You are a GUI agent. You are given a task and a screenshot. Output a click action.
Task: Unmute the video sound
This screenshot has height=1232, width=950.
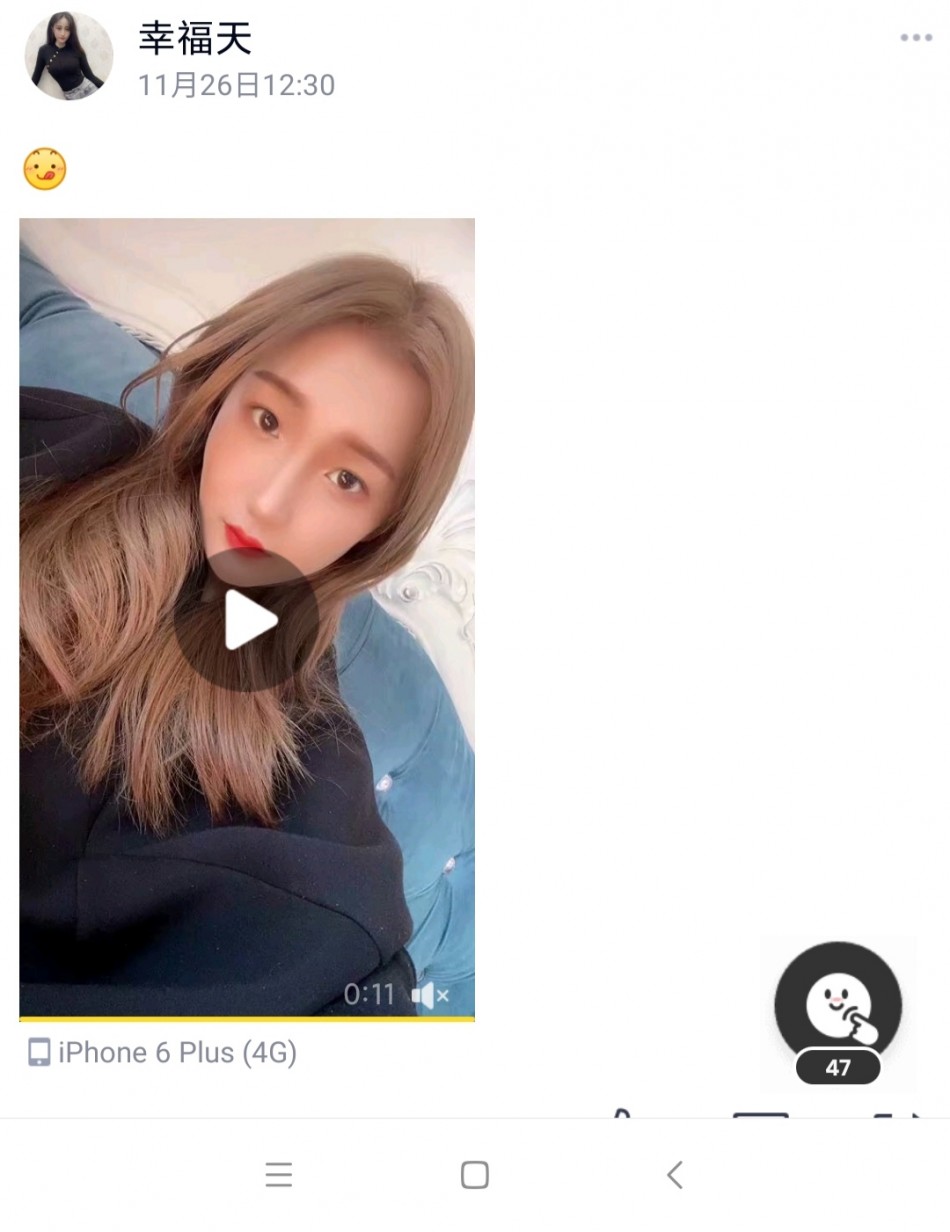pos(430,995)
